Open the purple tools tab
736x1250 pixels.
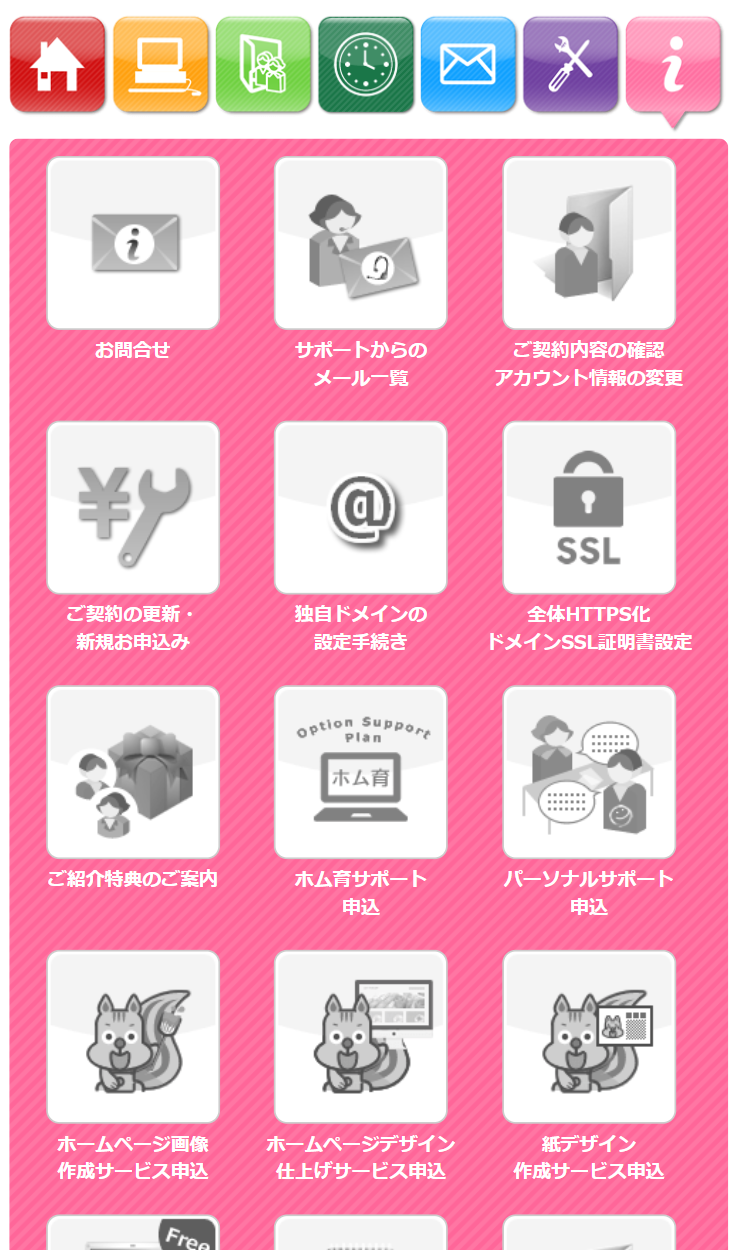coord(571,64)
